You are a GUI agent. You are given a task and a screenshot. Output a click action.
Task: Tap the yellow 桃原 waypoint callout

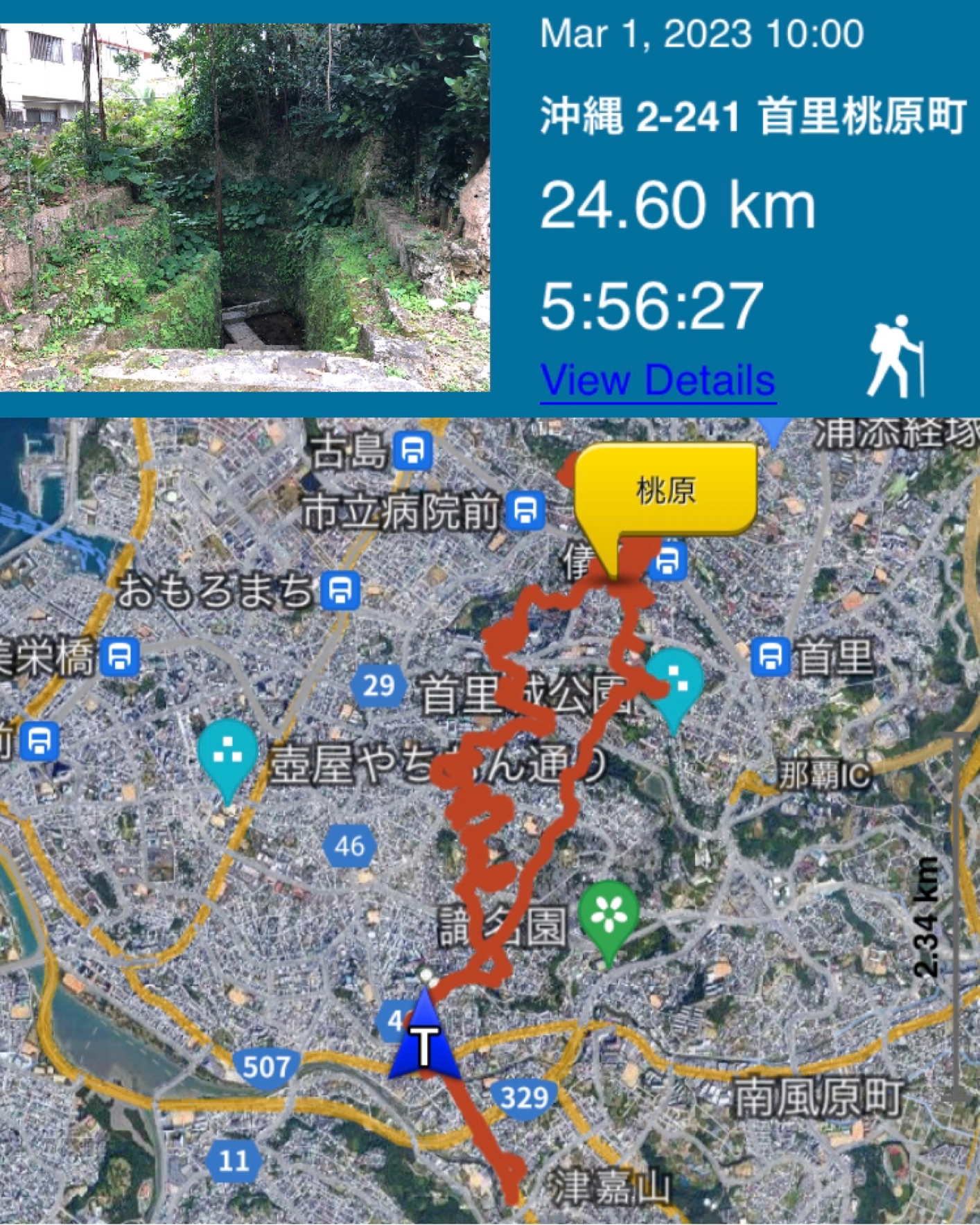[x=665, y=491]
